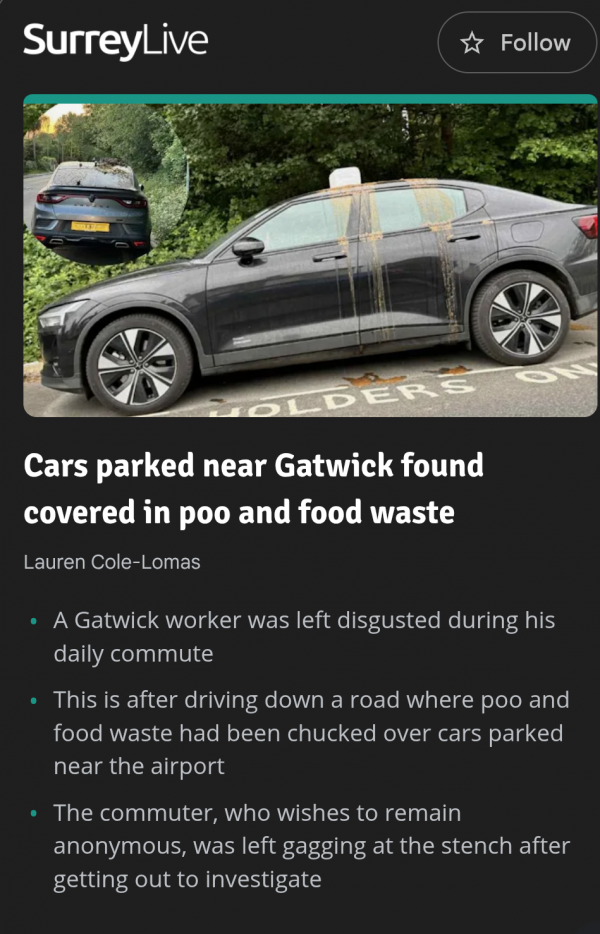Open the headline about cars parked near Gatwick
Screen dimensions: 600x934
click(x=254, y=489)
